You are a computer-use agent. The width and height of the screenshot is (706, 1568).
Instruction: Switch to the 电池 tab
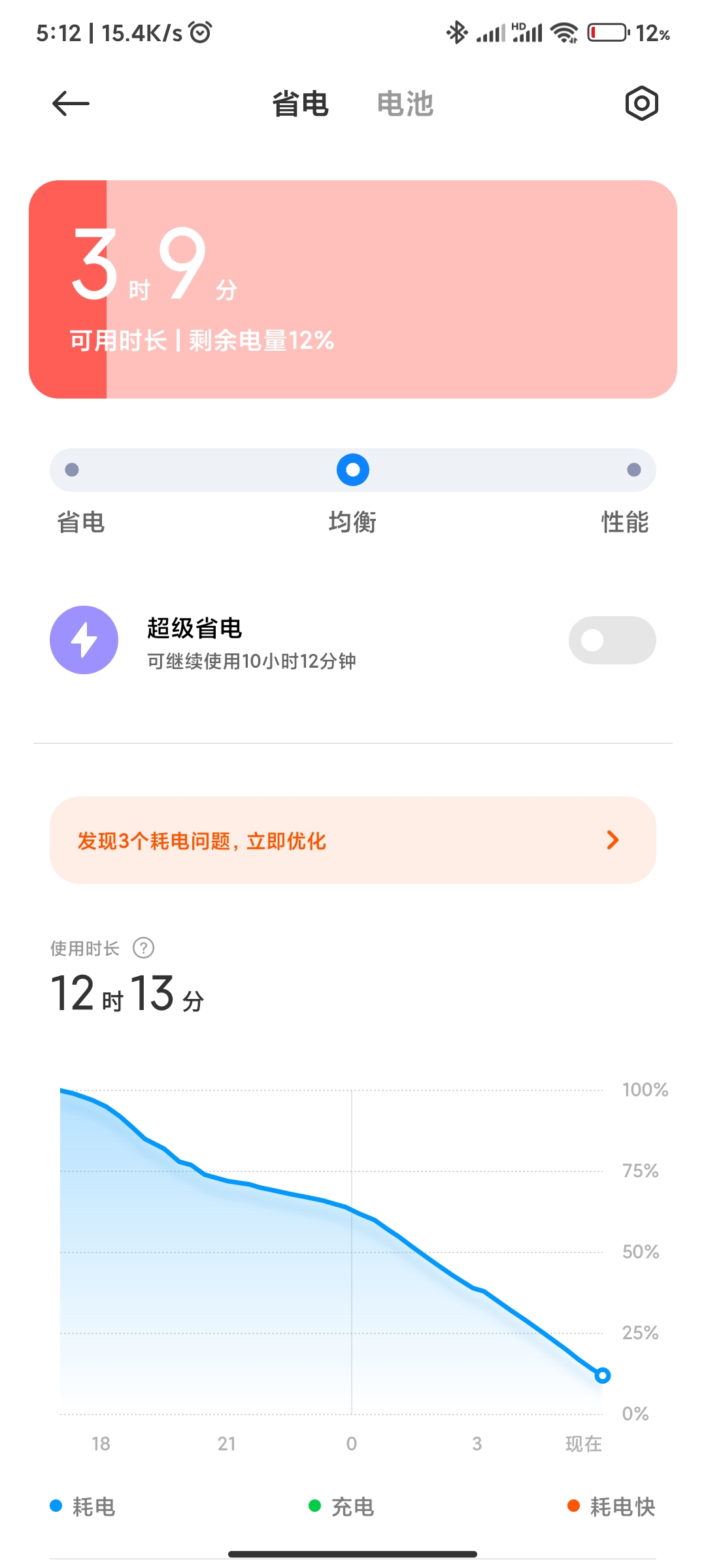(405, 104)
